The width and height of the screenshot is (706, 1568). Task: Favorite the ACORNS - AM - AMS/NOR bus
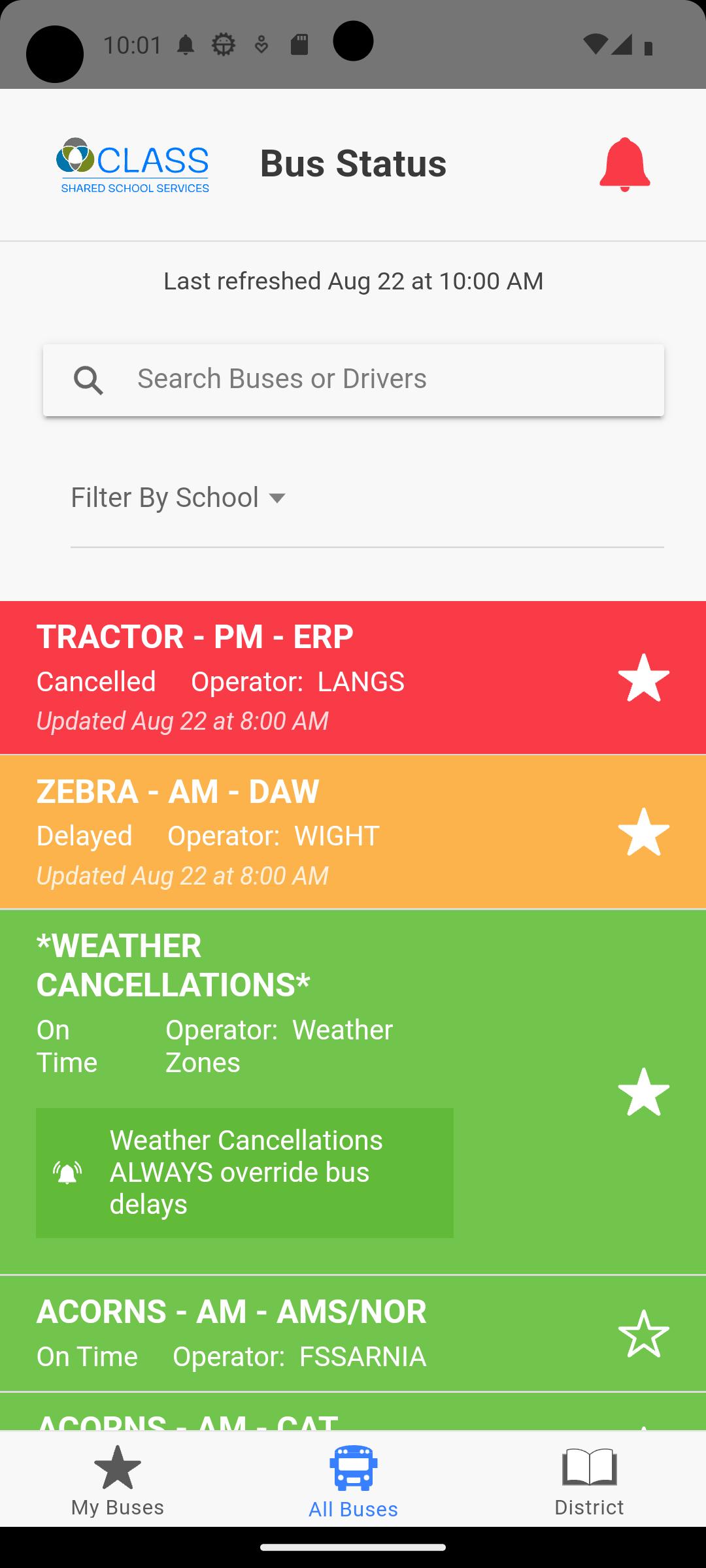644,1333
